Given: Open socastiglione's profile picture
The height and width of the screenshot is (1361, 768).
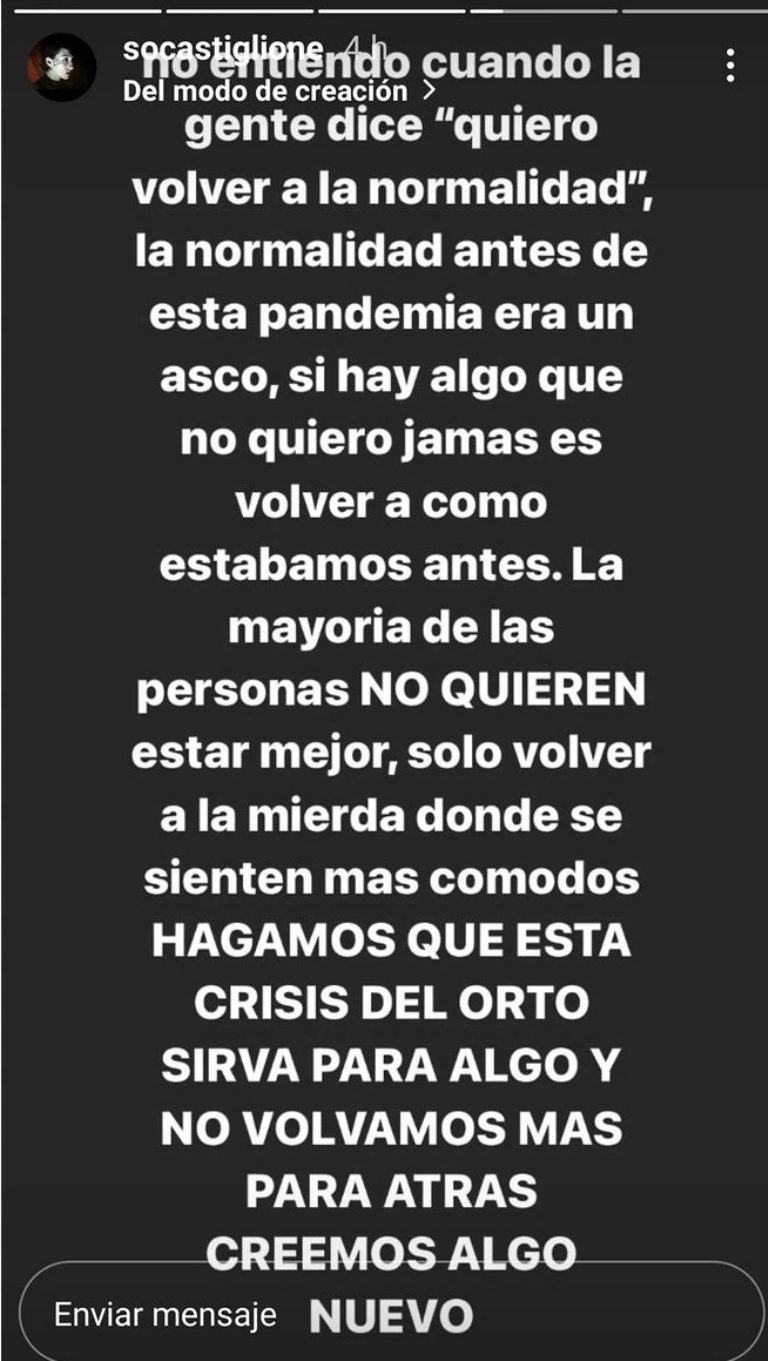Looking at the screenshot, I should (x=61, y=67).
